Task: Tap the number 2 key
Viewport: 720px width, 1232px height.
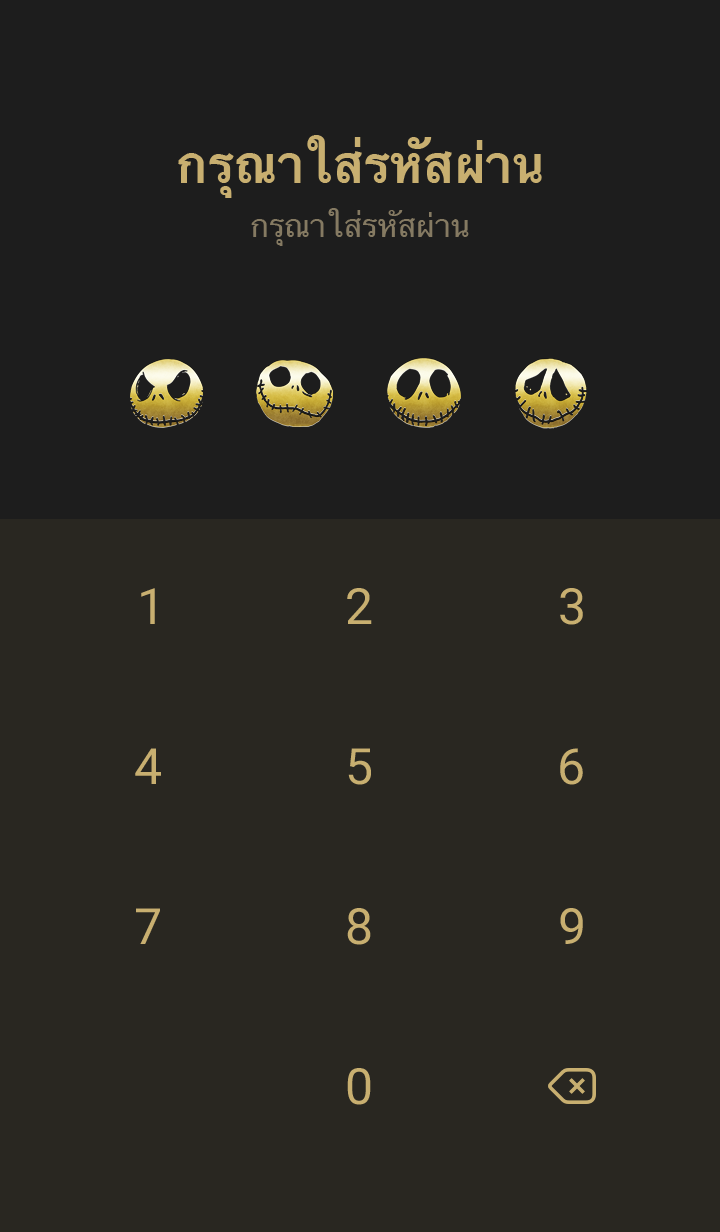Action: pos(359,607)
